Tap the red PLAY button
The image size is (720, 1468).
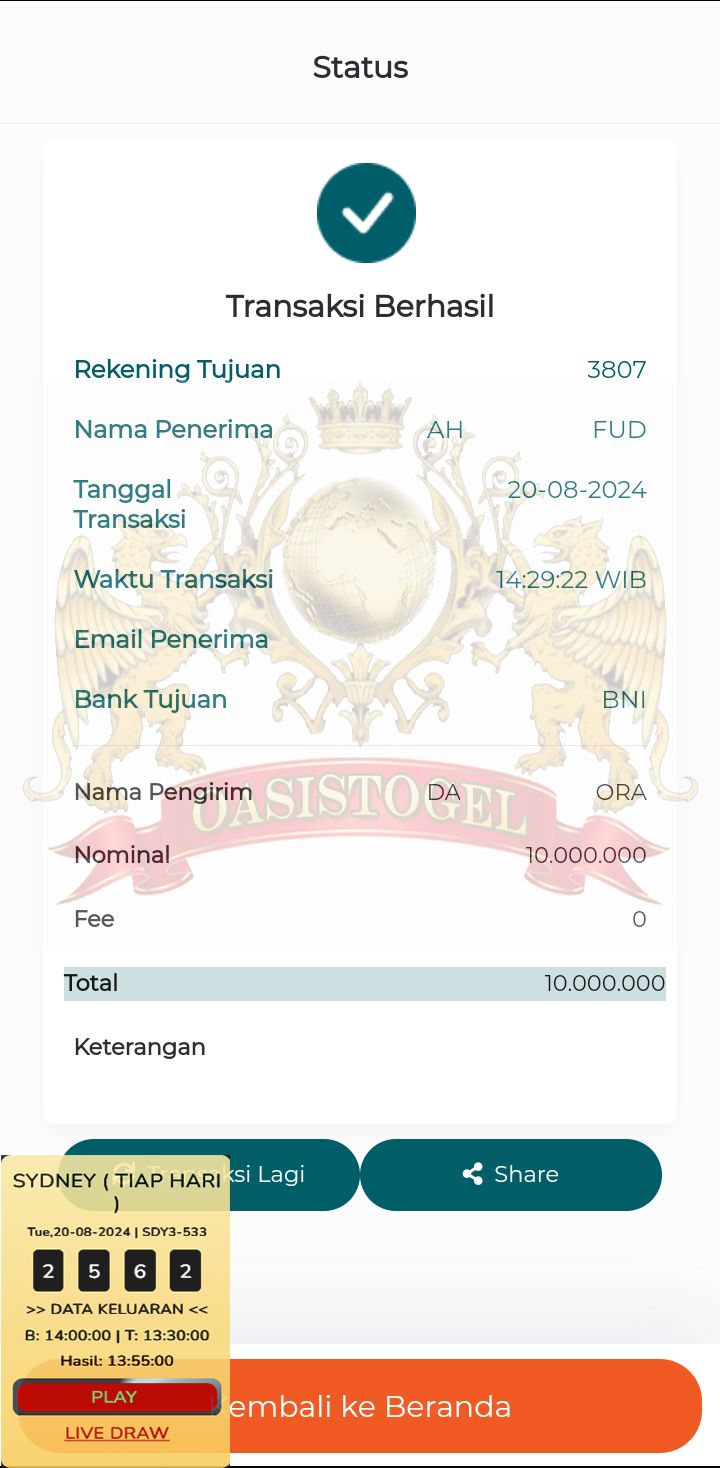tap(115, 1397)
